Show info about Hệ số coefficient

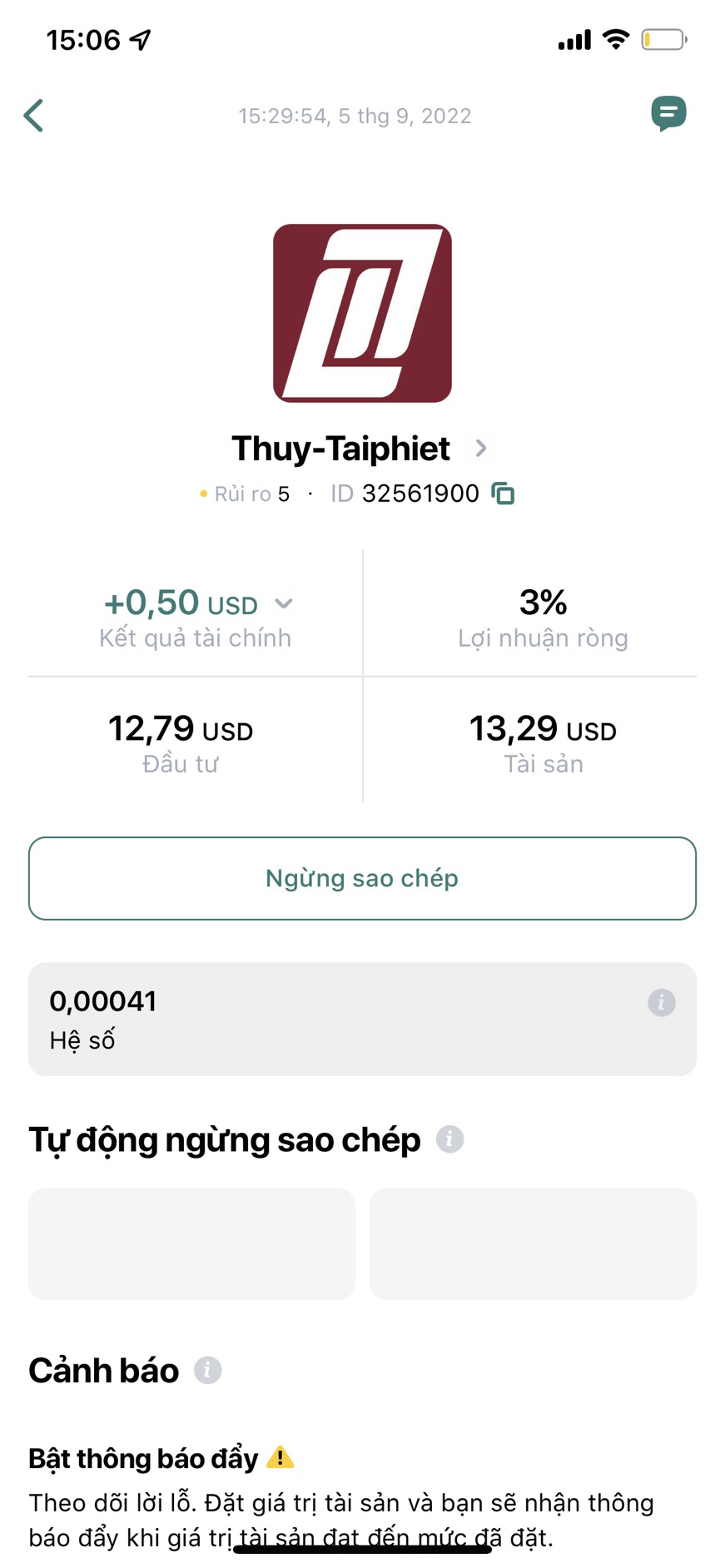(x=662, y=1002)
